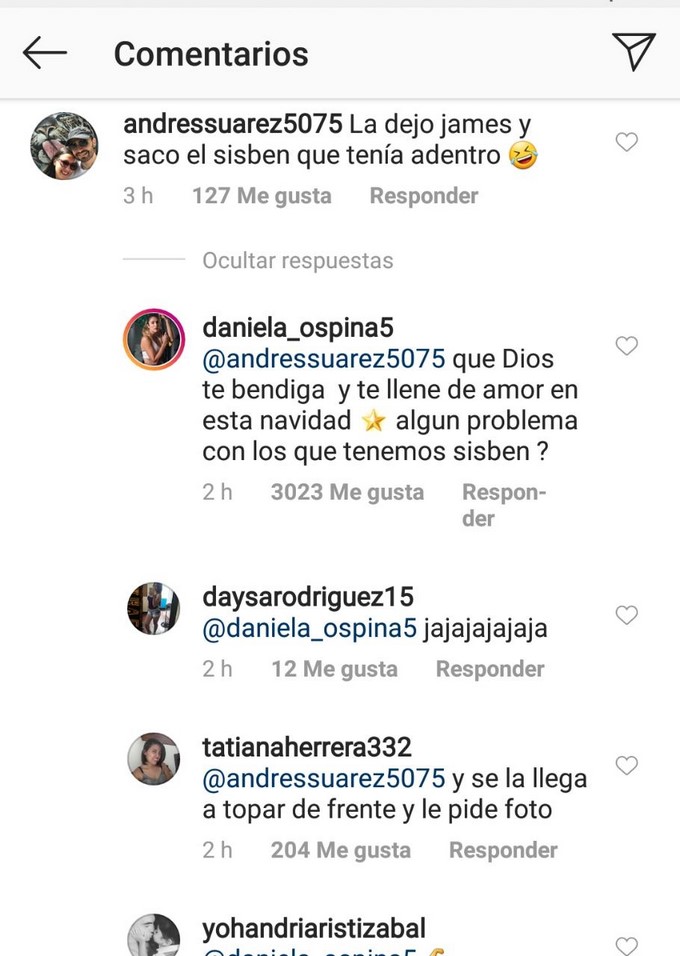Image resolution: width=680 pixels, height=956 pixels.
Task: Open the direct share paper plane
Action: click(633, 52)
